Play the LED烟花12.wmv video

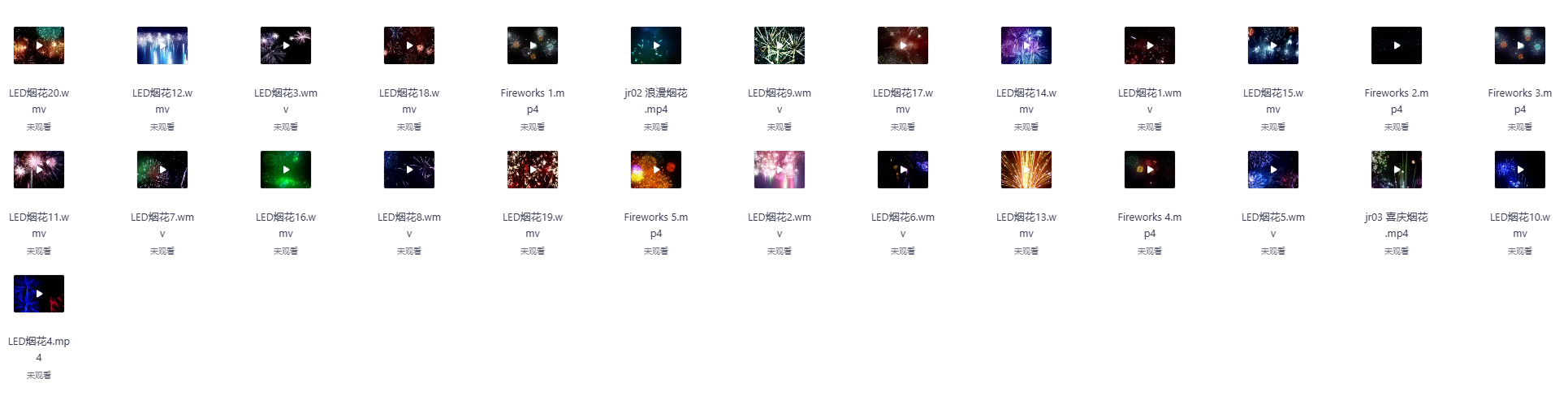pyautogui.click(x=162, y=45)
